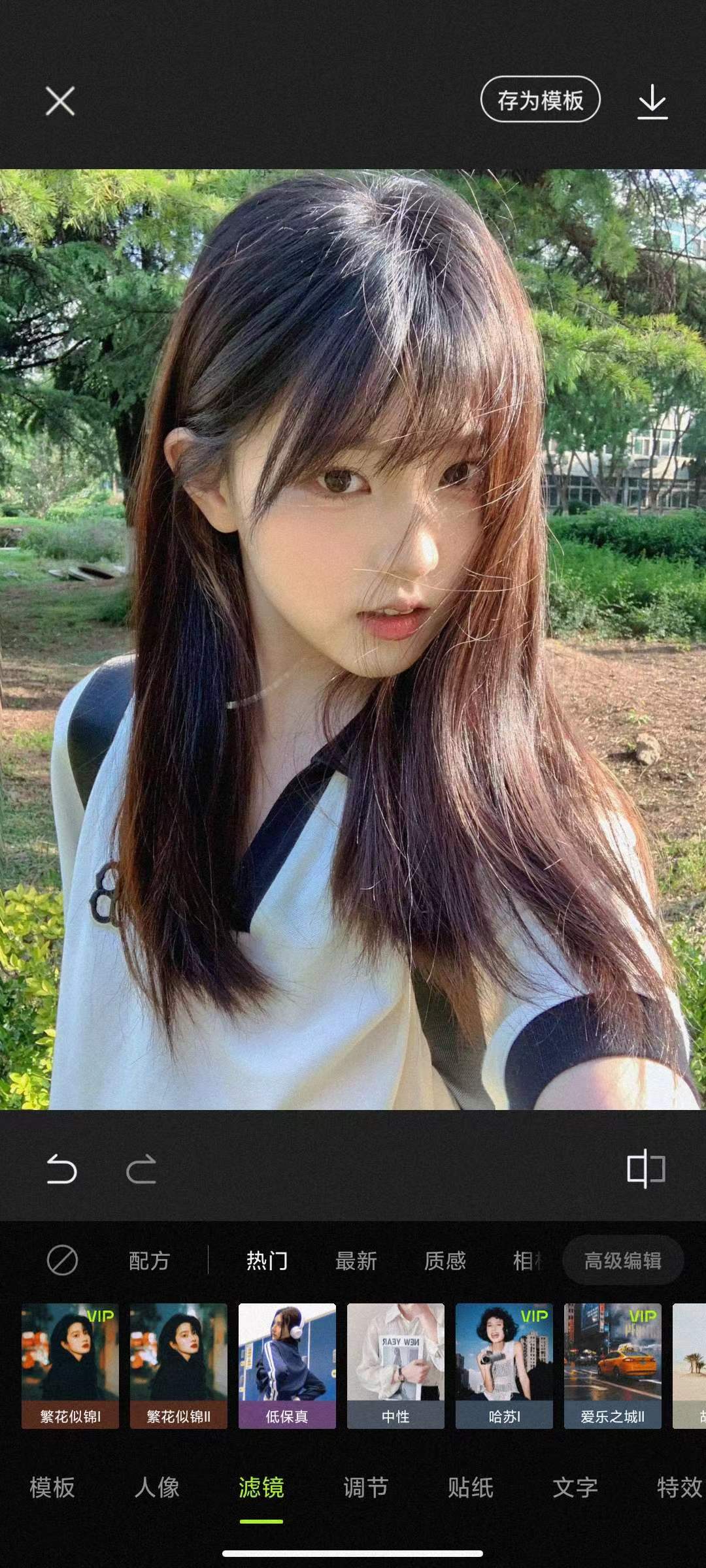Undo the last edit
706x1568 pixels.
click(x=61, y=1169)
